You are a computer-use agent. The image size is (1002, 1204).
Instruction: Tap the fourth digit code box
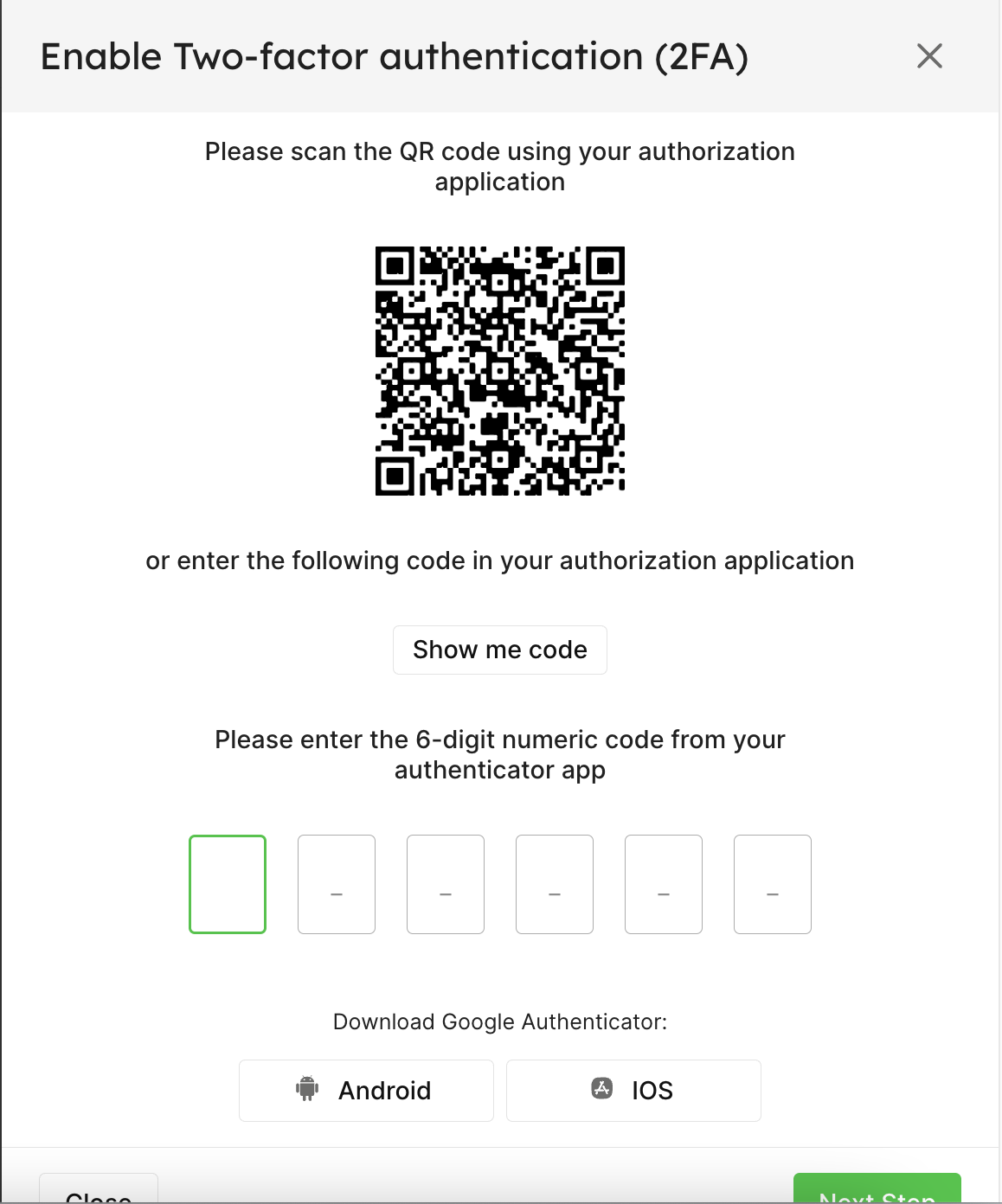point(555,884)
